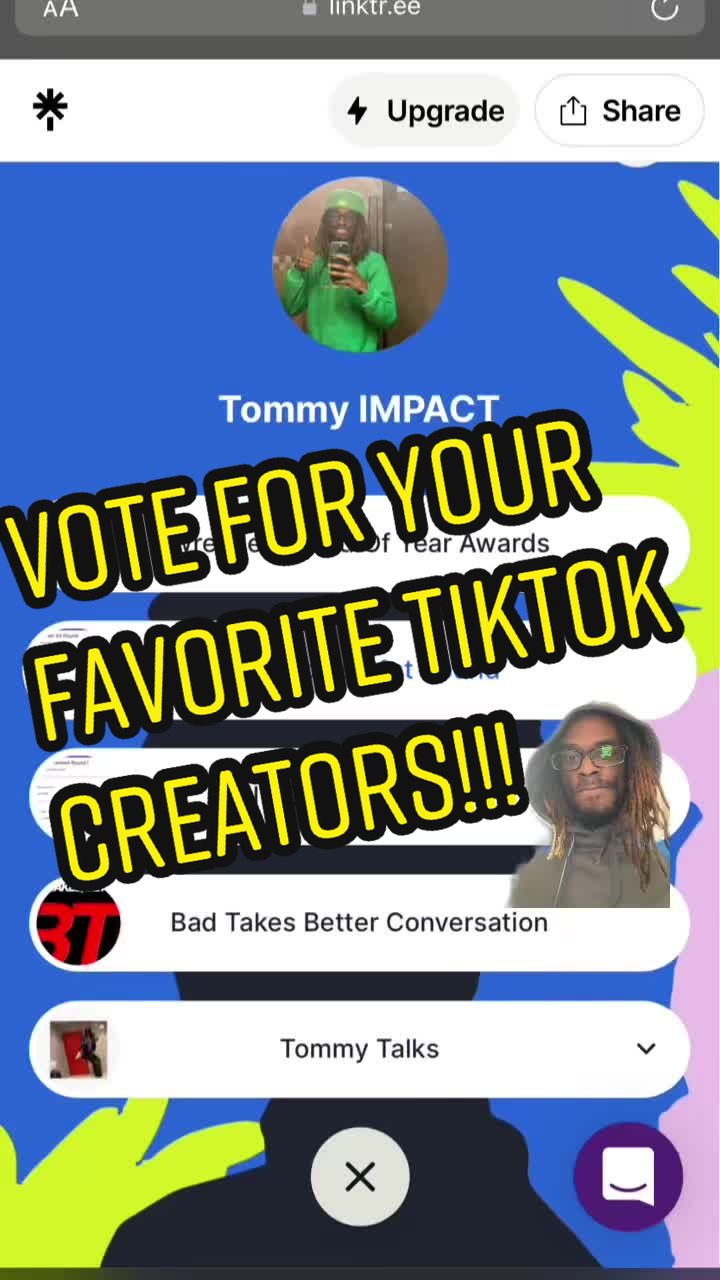Expand the Tommy Talks dropdown
The width and height of the screenshot is (720, 1280).
click(646, 1048)
